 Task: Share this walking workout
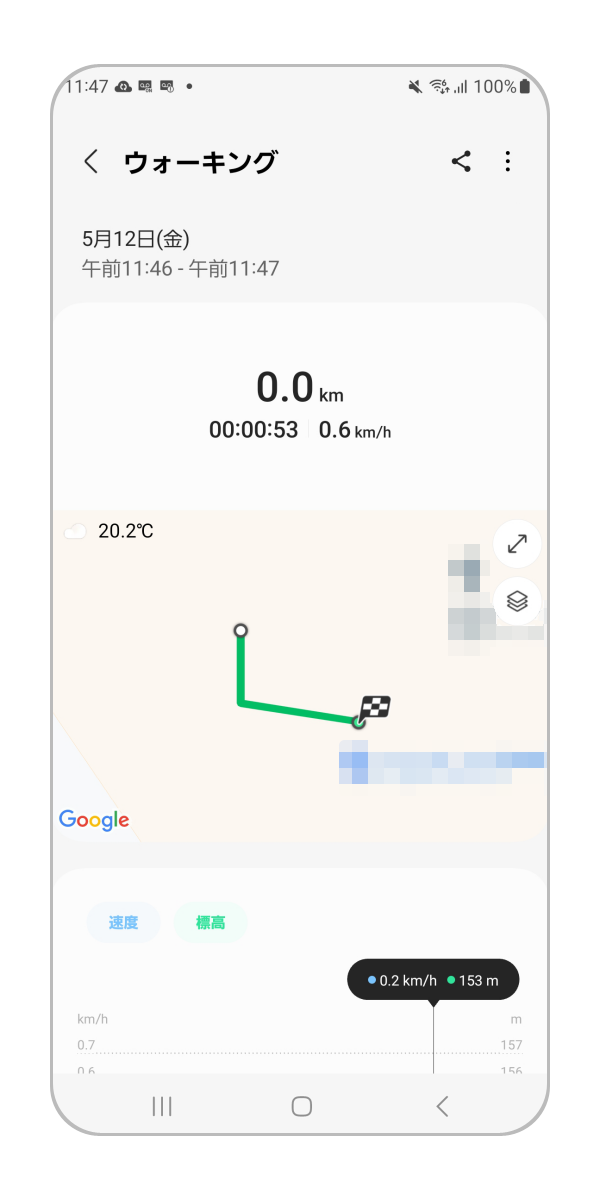point(461,162)
